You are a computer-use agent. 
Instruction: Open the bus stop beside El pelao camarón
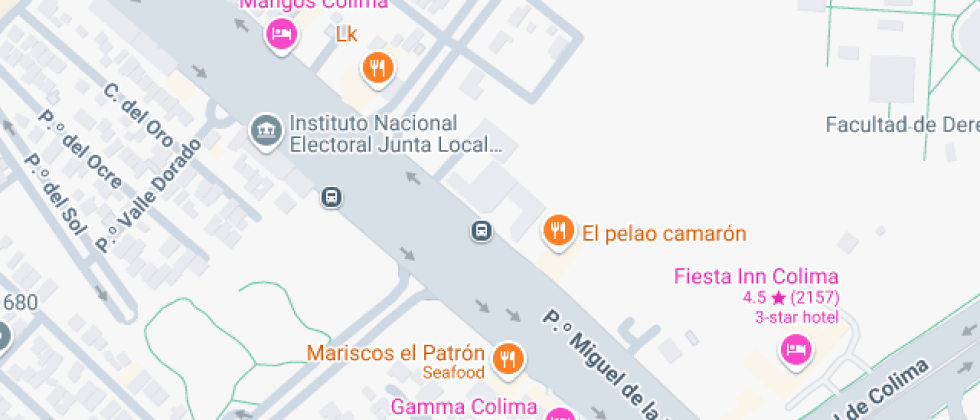pyautogui.click(x=482, y=231)
